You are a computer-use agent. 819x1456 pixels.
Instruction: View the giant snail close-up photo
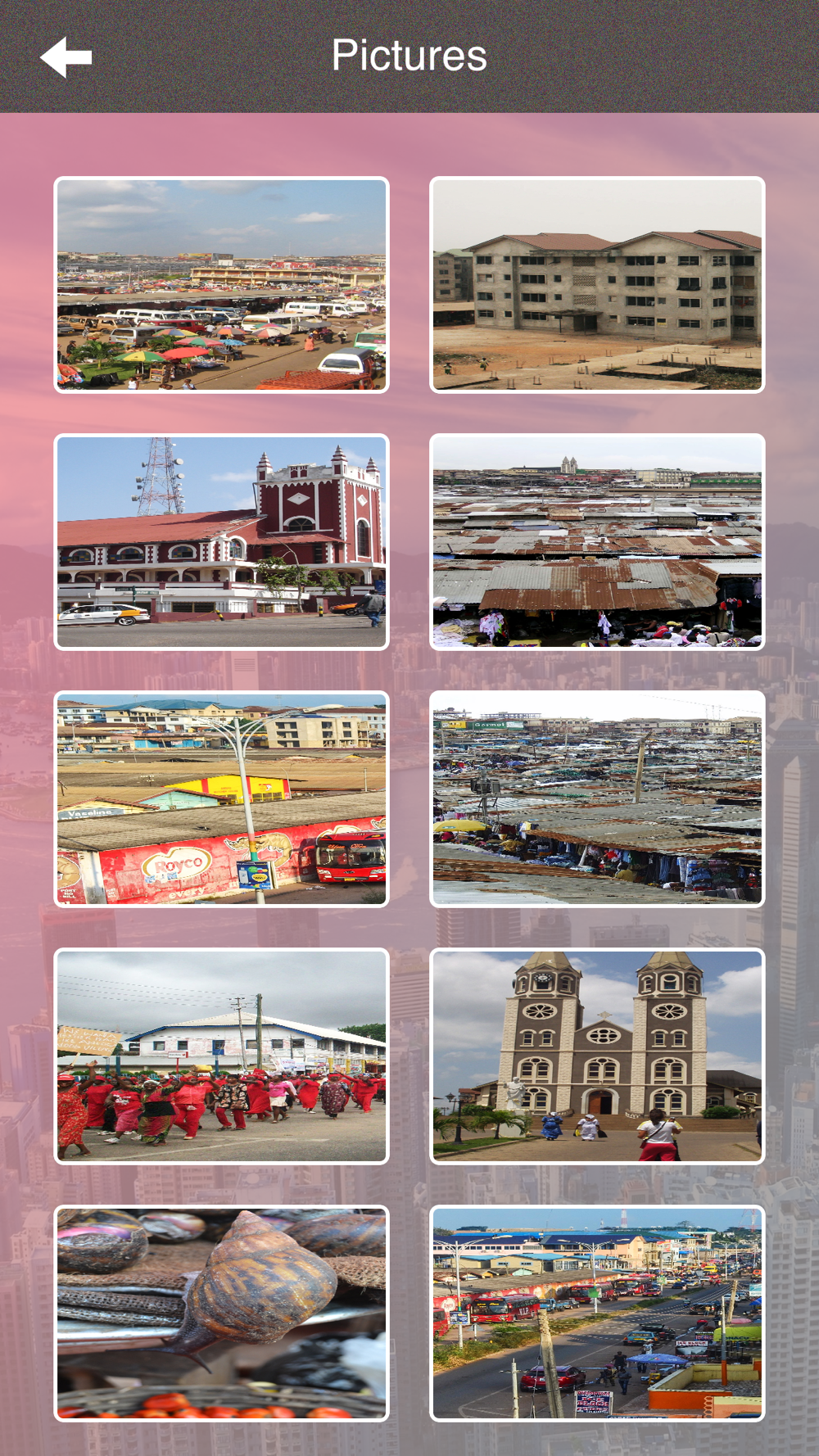pos(221,1314)
